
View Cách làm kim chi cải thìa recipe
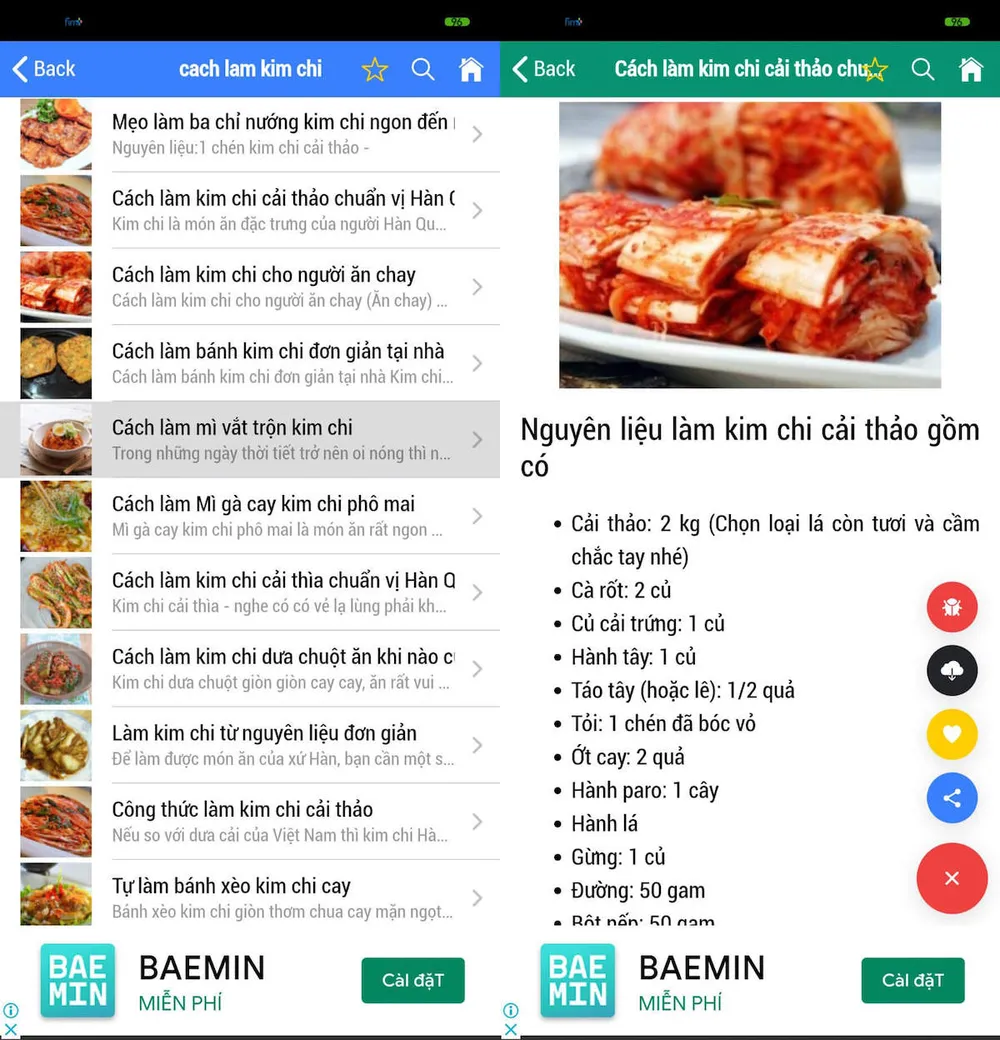[x=282, y=592]
